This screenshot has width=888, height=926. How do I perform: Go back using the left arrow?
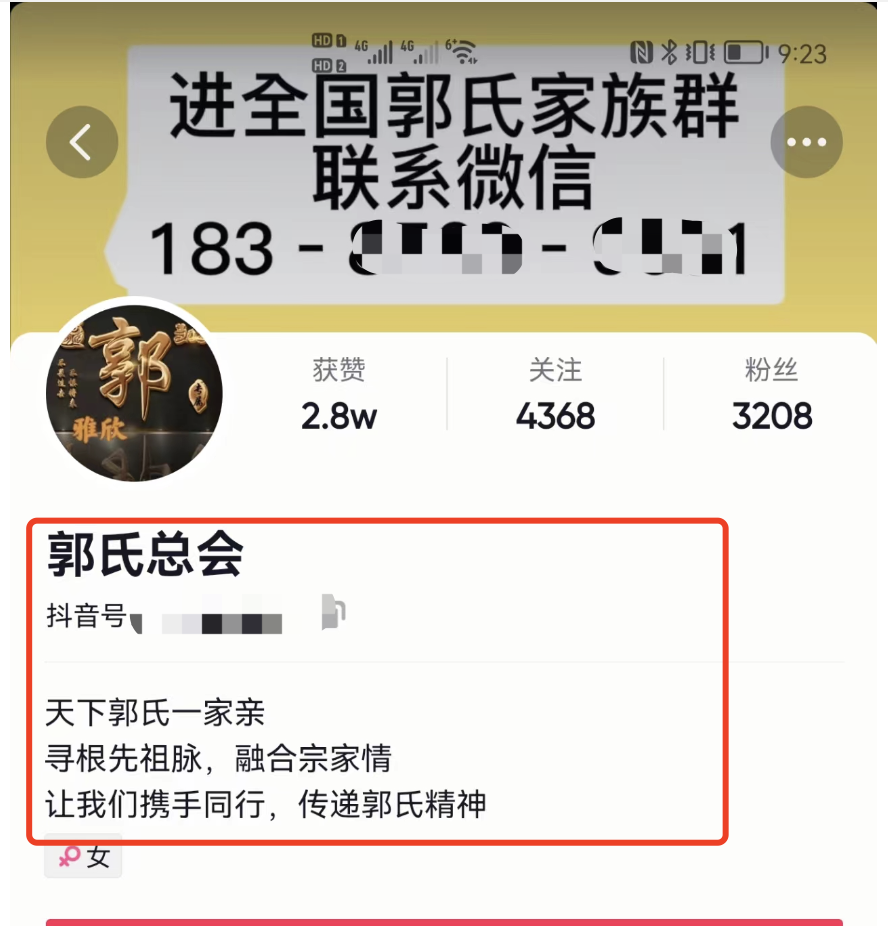82,142
